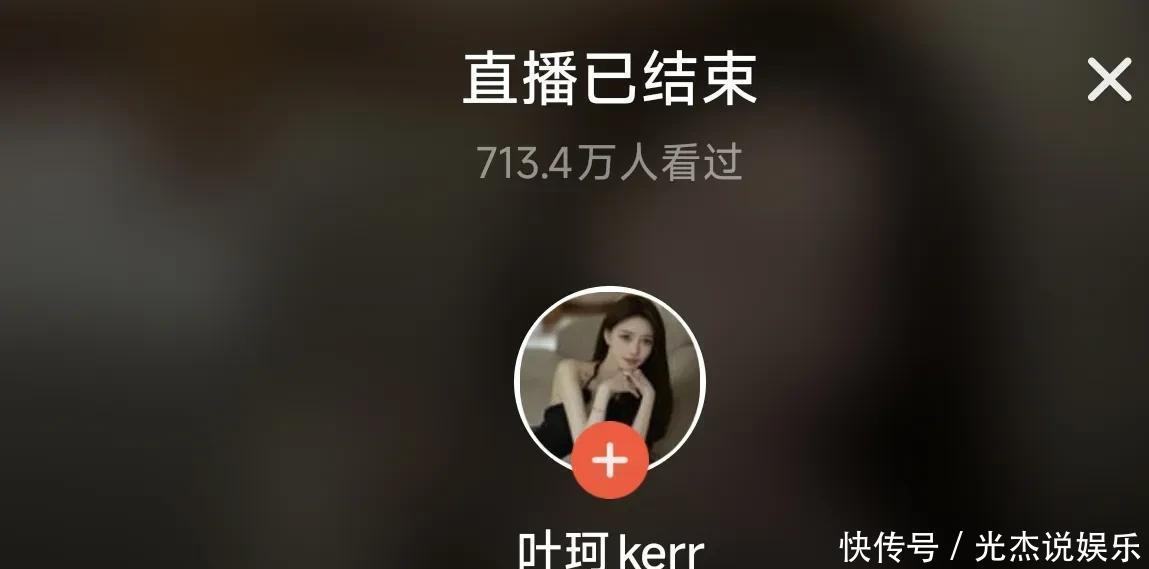Follow 叶珂 kerr with the plus button
This screenshot has width=1149, height=569.
tap(610, 460)
